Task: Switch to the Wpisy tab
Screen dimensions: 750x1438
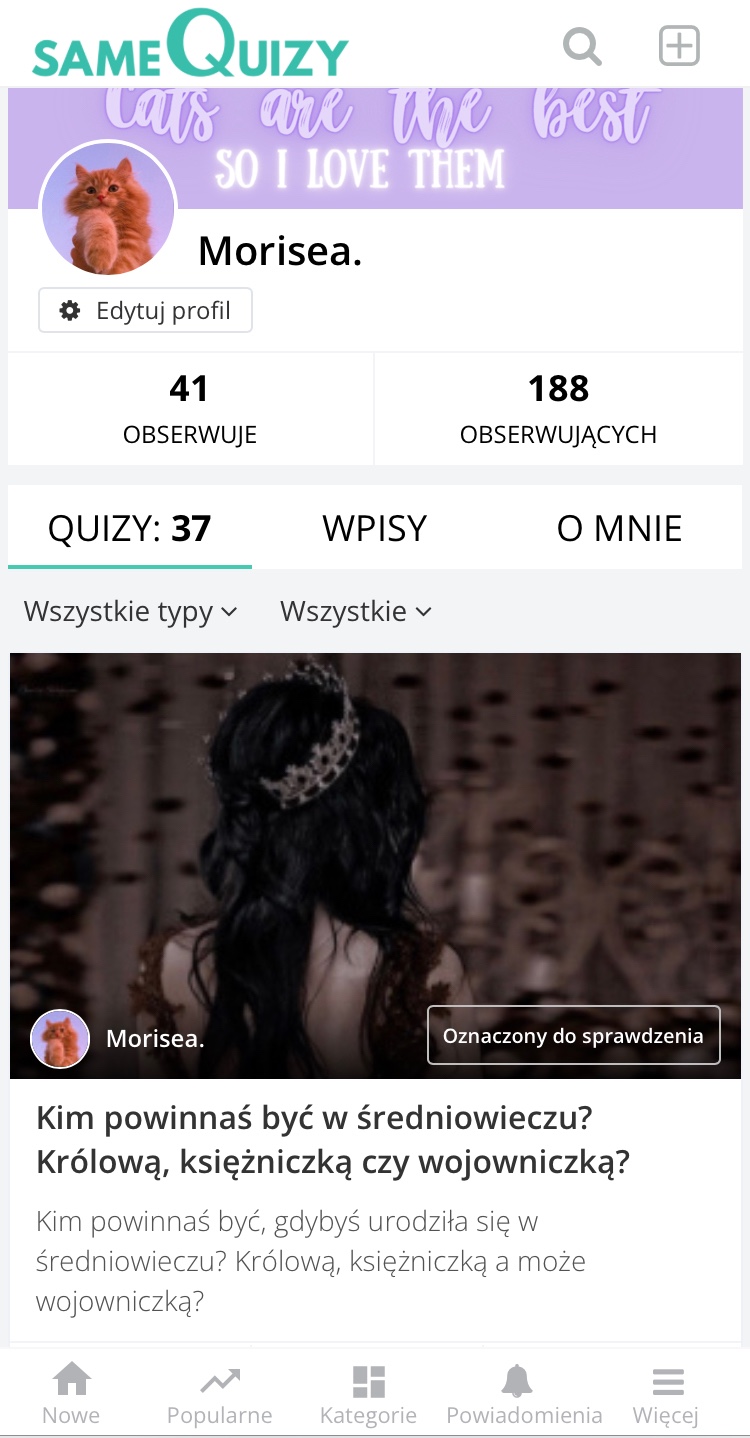Action: coord(375,528)
